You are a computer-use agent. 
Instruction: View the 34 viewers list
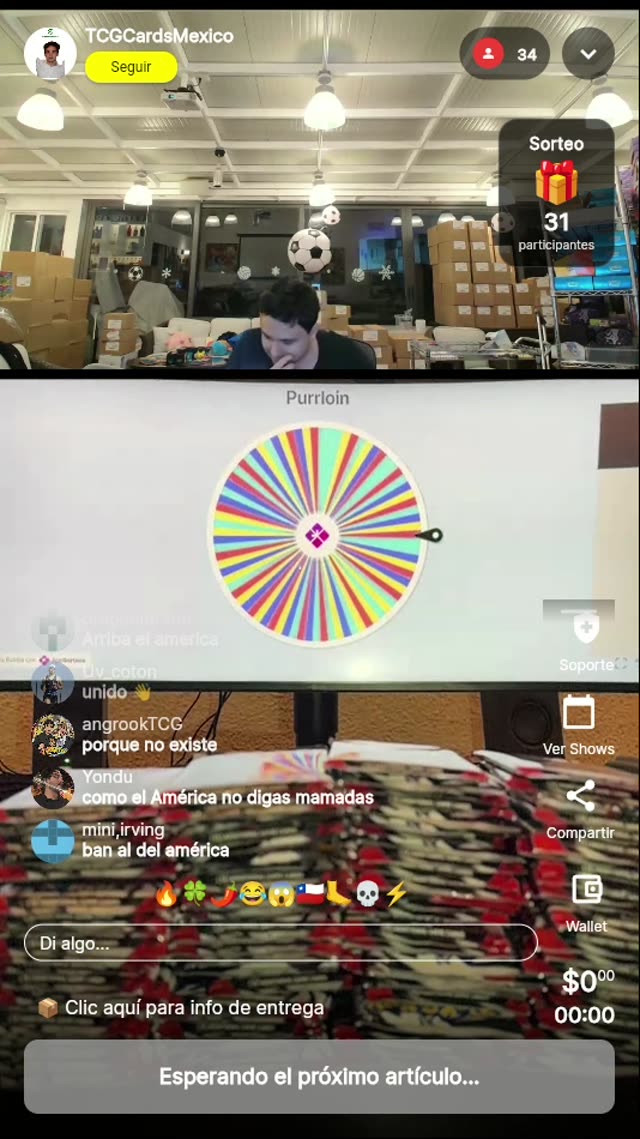click(505, 54)
